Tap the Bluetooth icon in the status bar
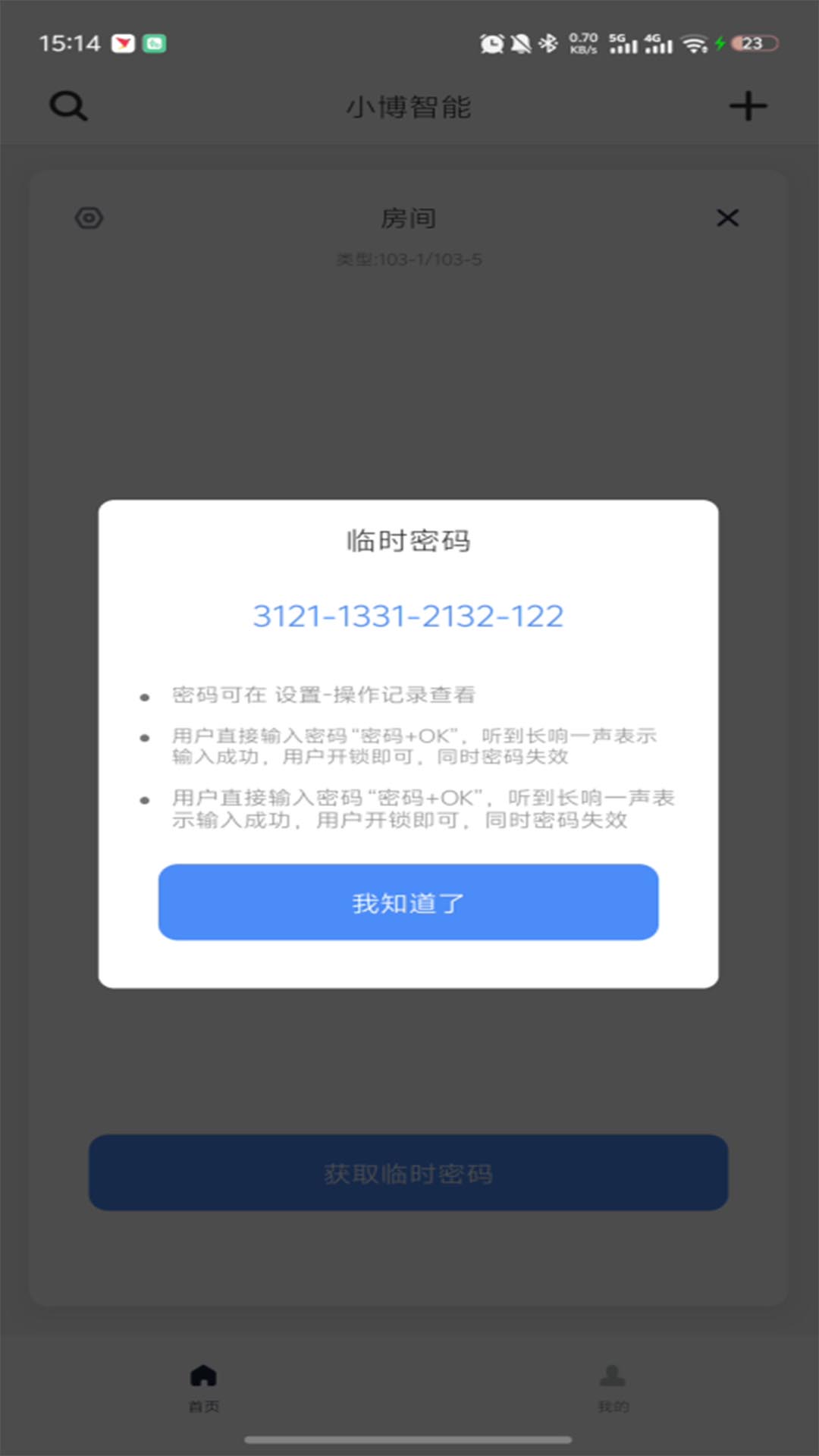The width and height of the screenshot is (819, 1456). tap(548, 43)
